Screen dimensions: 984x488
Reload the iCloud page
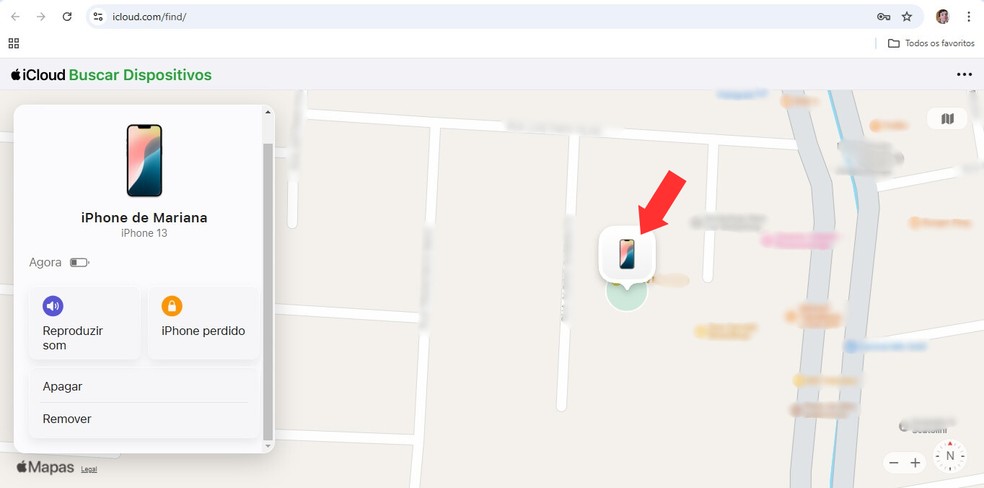[x=67, y=17]
